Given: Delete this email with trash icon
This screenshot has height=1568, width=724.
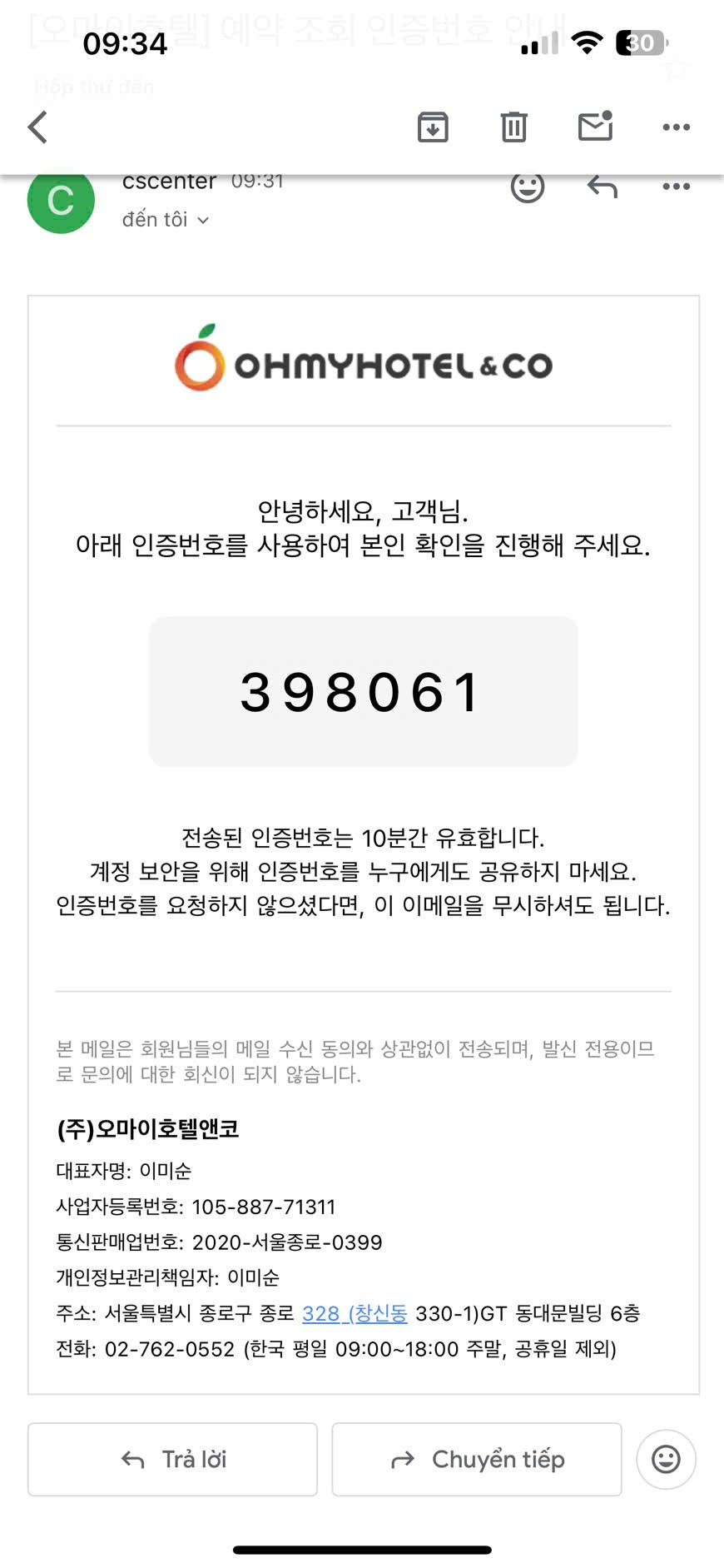Looking at the screenshot, I should (x=513, y=127).
